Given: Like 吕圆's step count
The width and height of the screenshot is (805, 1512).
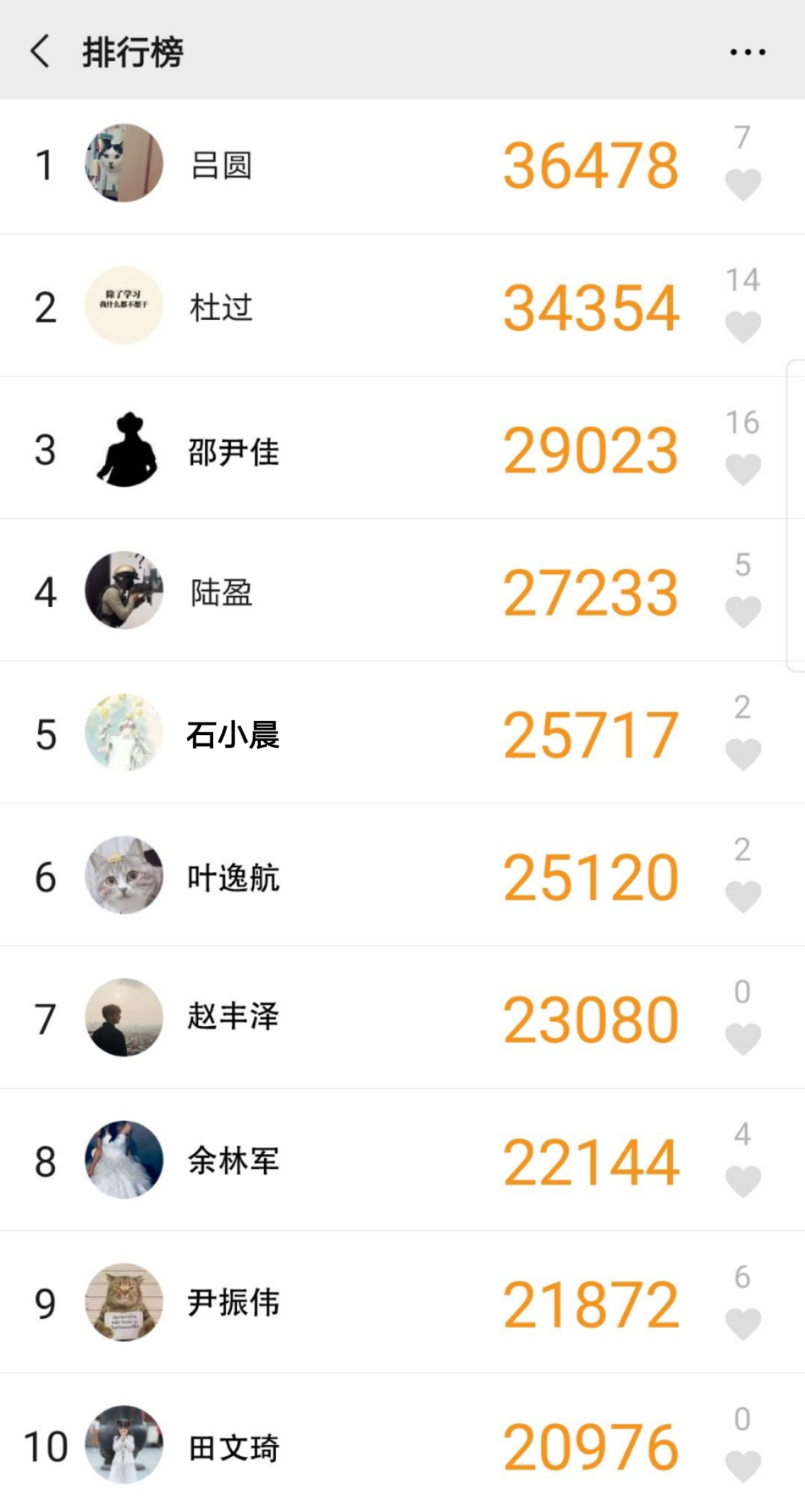Looking at the screenshot, I should click(x=742, y=184).
